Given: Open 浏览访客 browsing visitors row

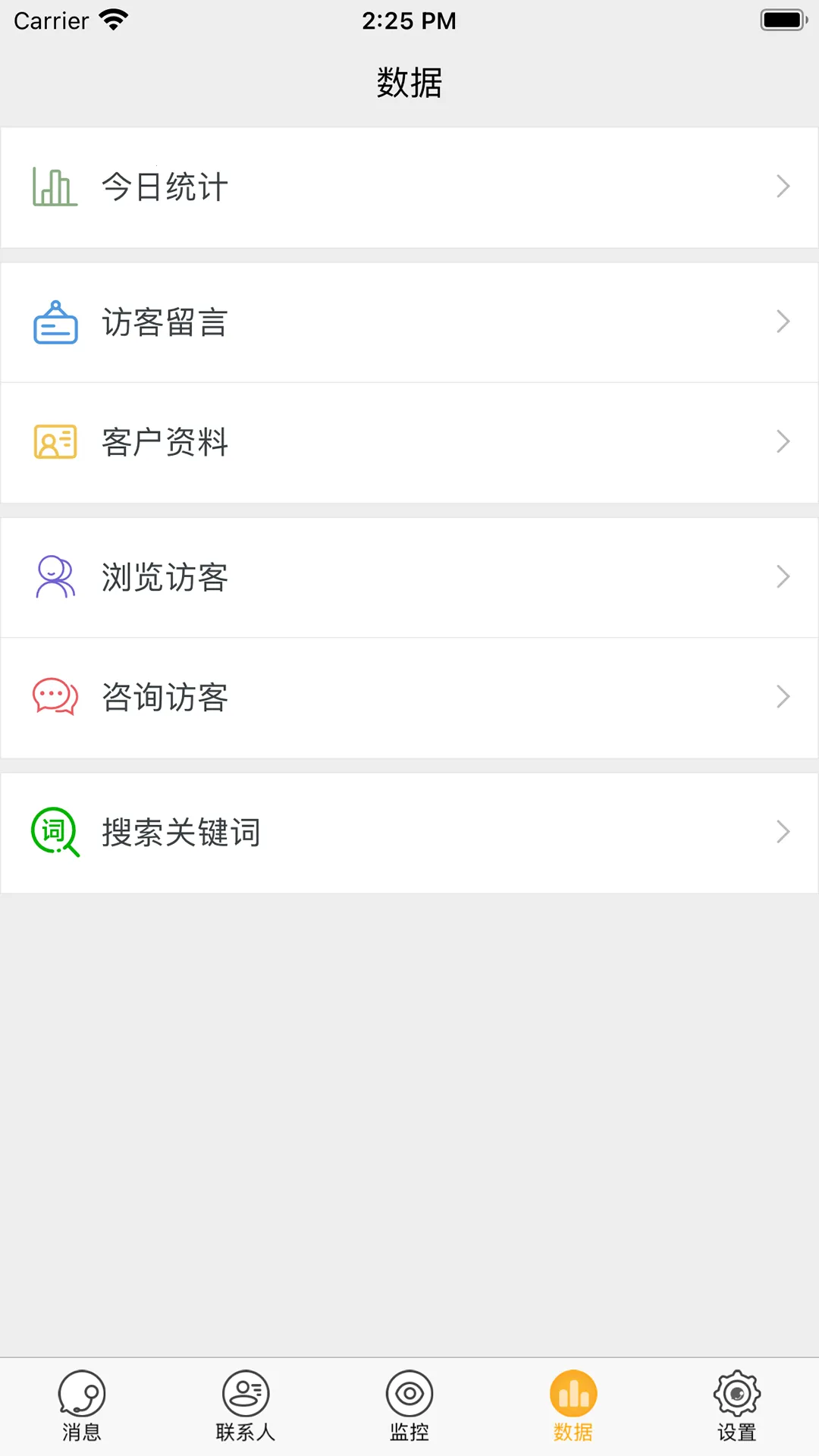Looking at the screenshot, I should (409, 576).
